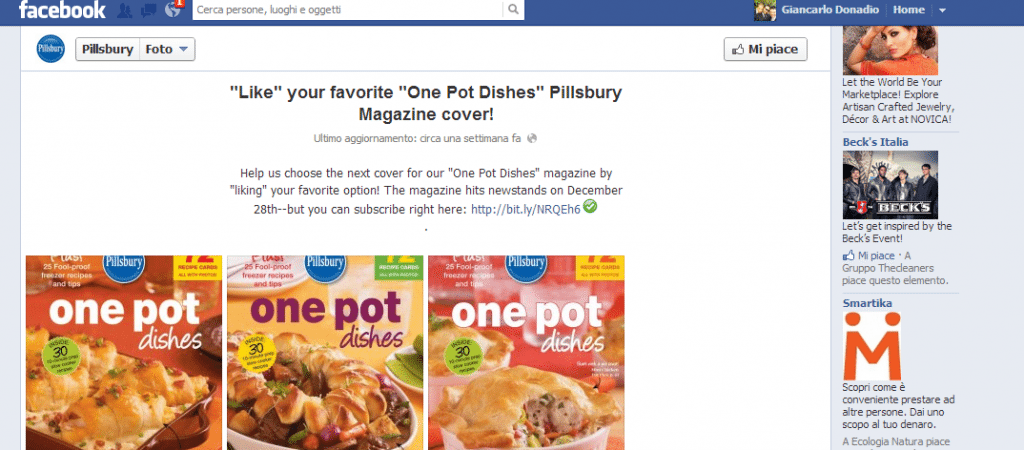
Task: Go to Home in top bar
Action: tap(908, 10)
